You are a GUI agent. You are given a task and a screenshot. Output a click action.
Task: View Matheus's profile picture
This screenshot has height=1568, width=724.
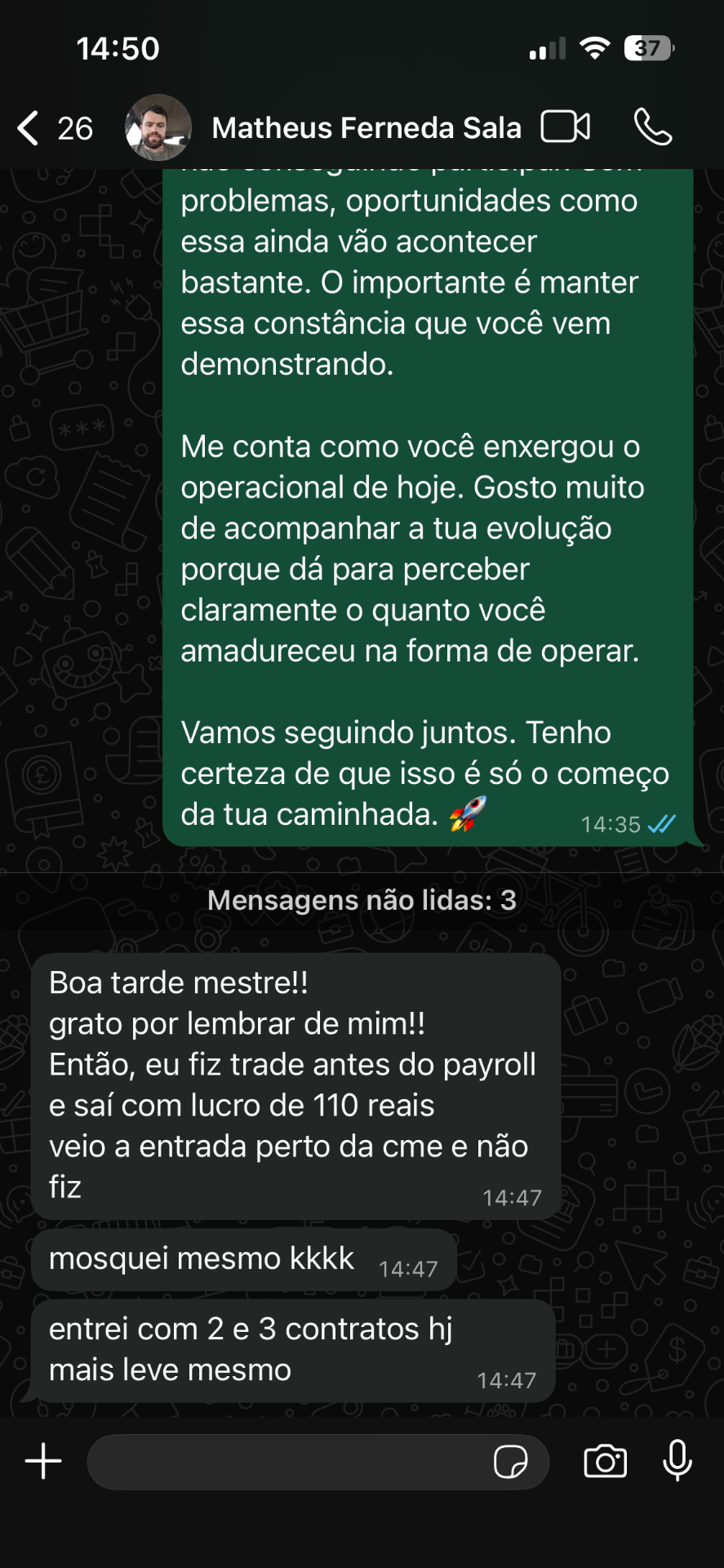(x=158, y=127)
